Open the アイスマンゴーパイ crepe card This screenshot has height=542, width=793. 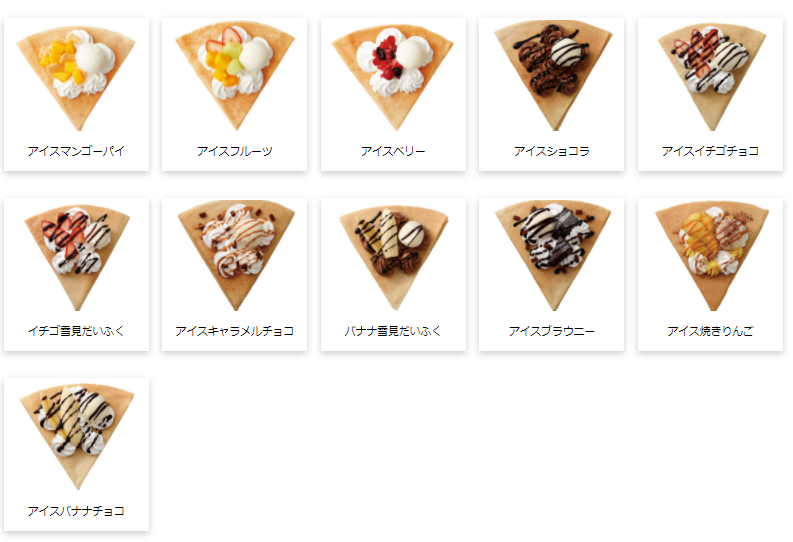click(76, 95)
